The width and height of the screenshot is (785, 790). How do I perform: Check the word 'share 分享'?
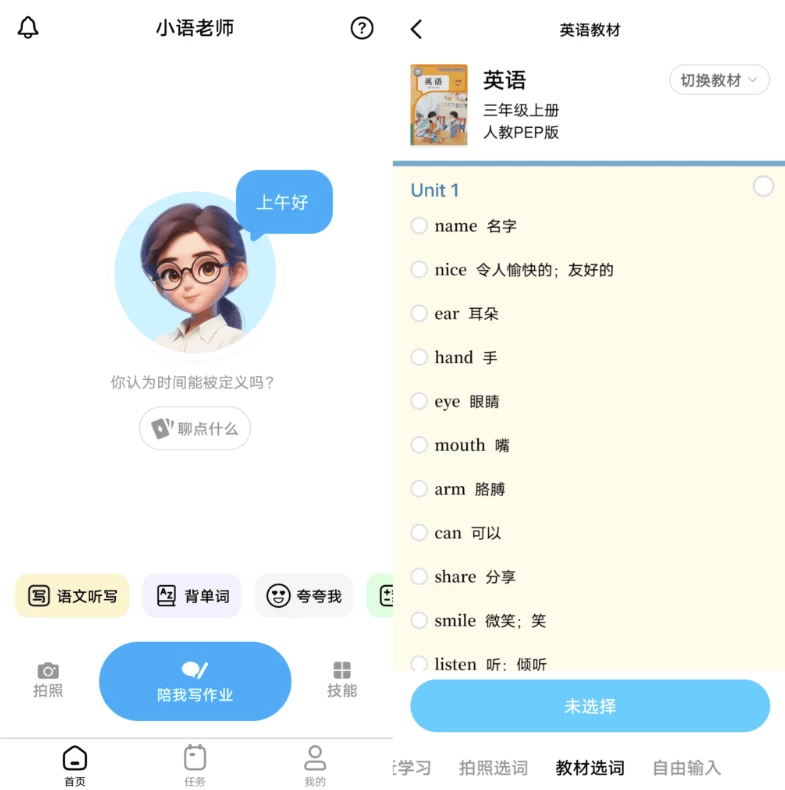419,576
